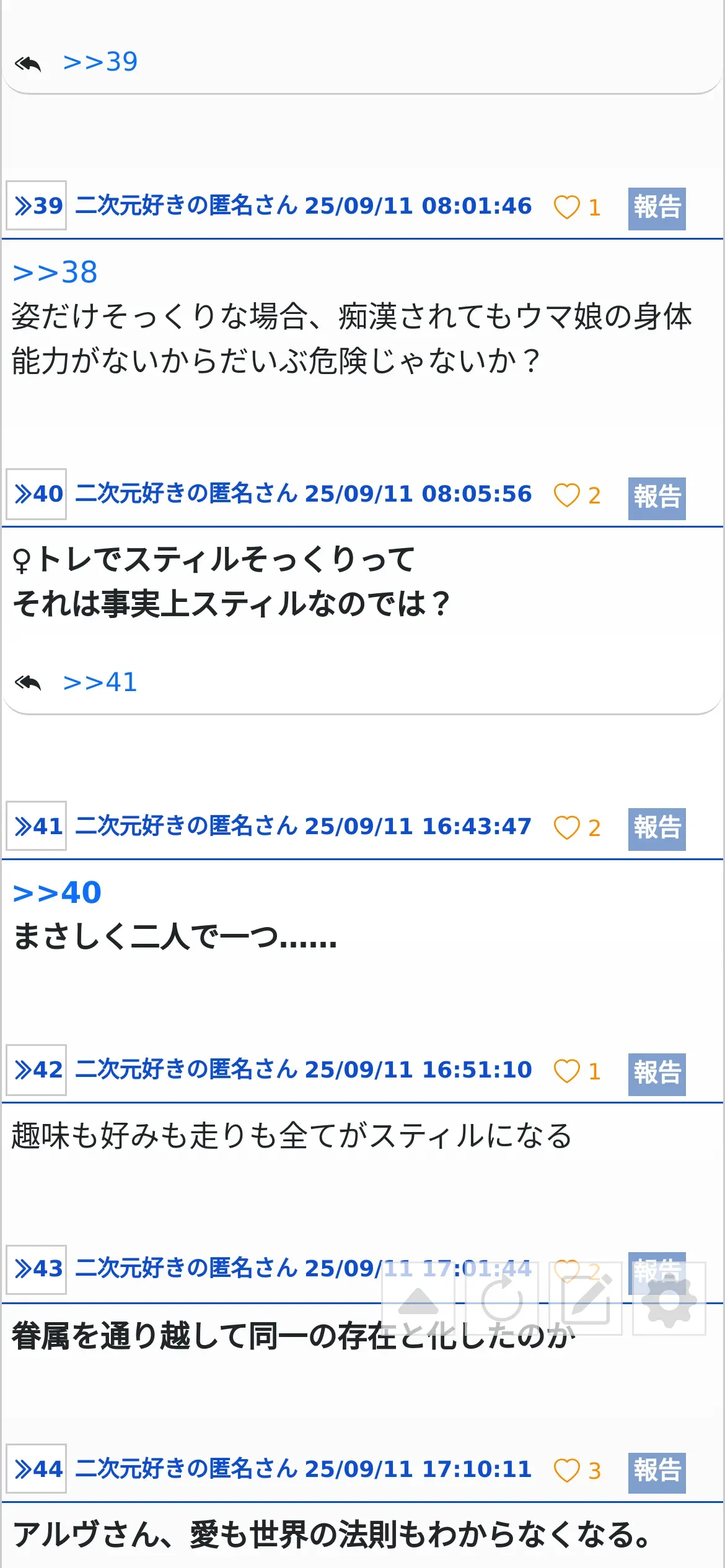
Task: Open post number 39 anchor
Action: pyautogui.click(x=37, y=206)
